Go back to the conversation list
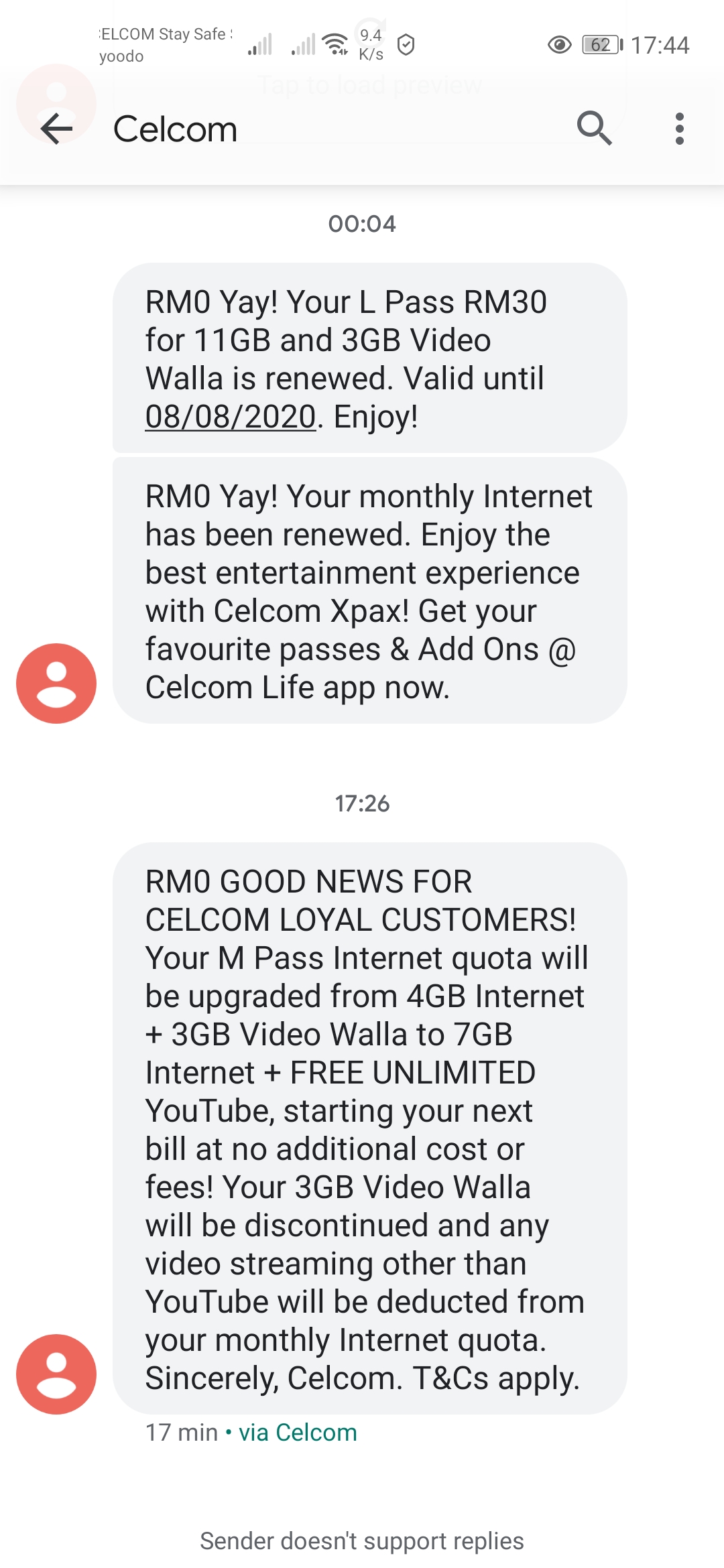The height and width of the screenshot is (1568, 724). (x=56, y=129)
